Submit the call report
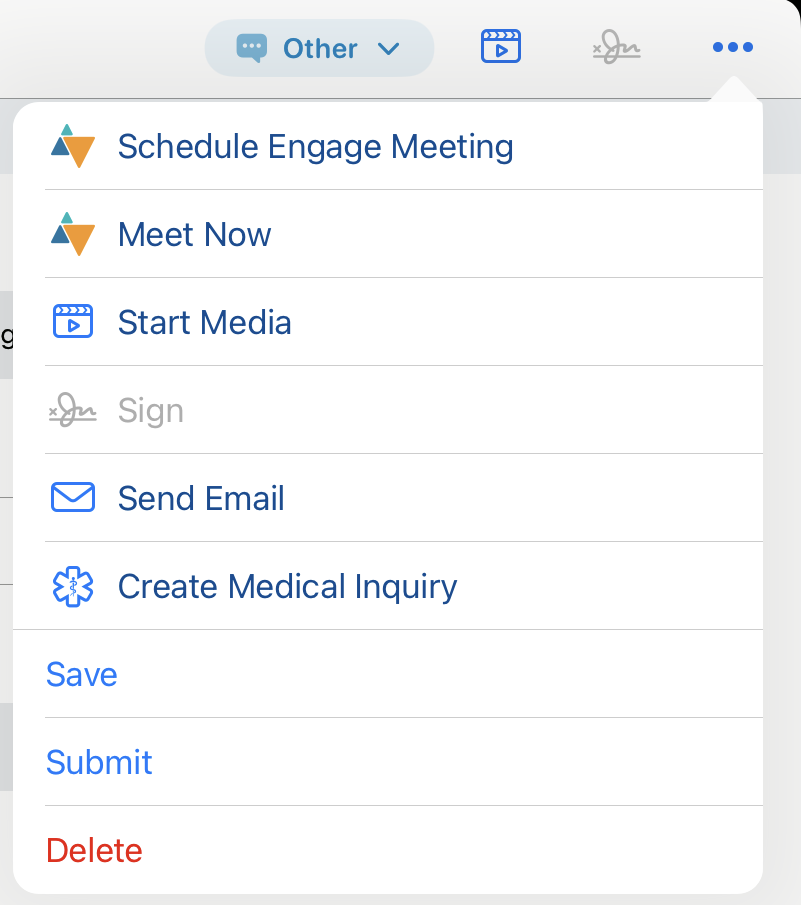This screenshot has width=801, height=905. click(99, 763)
